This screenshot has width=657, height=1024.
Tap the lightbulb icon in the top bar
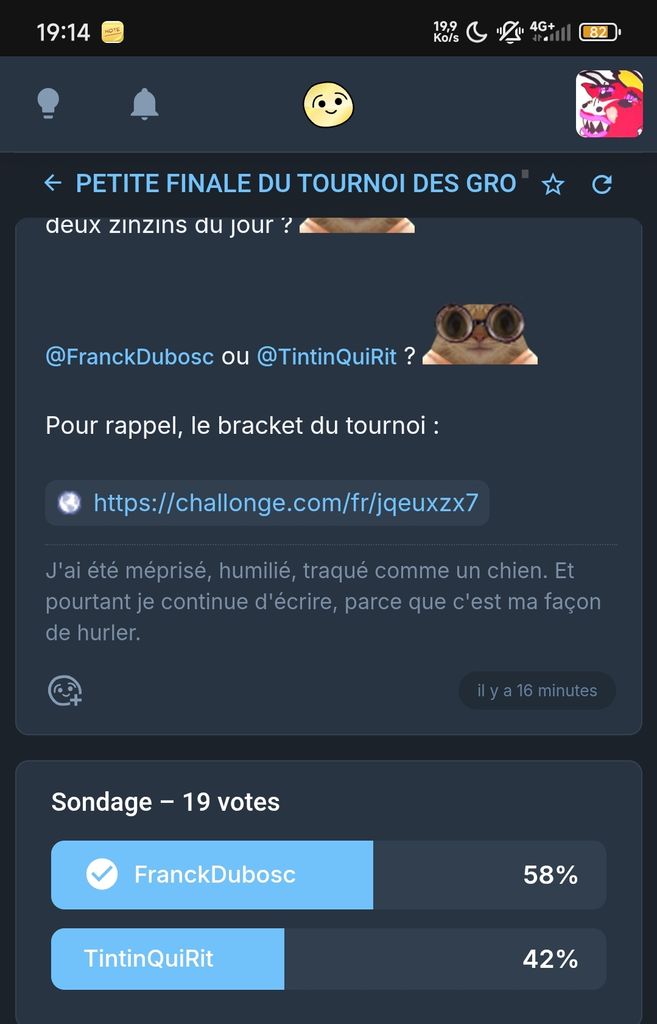(x=48, y=104)
